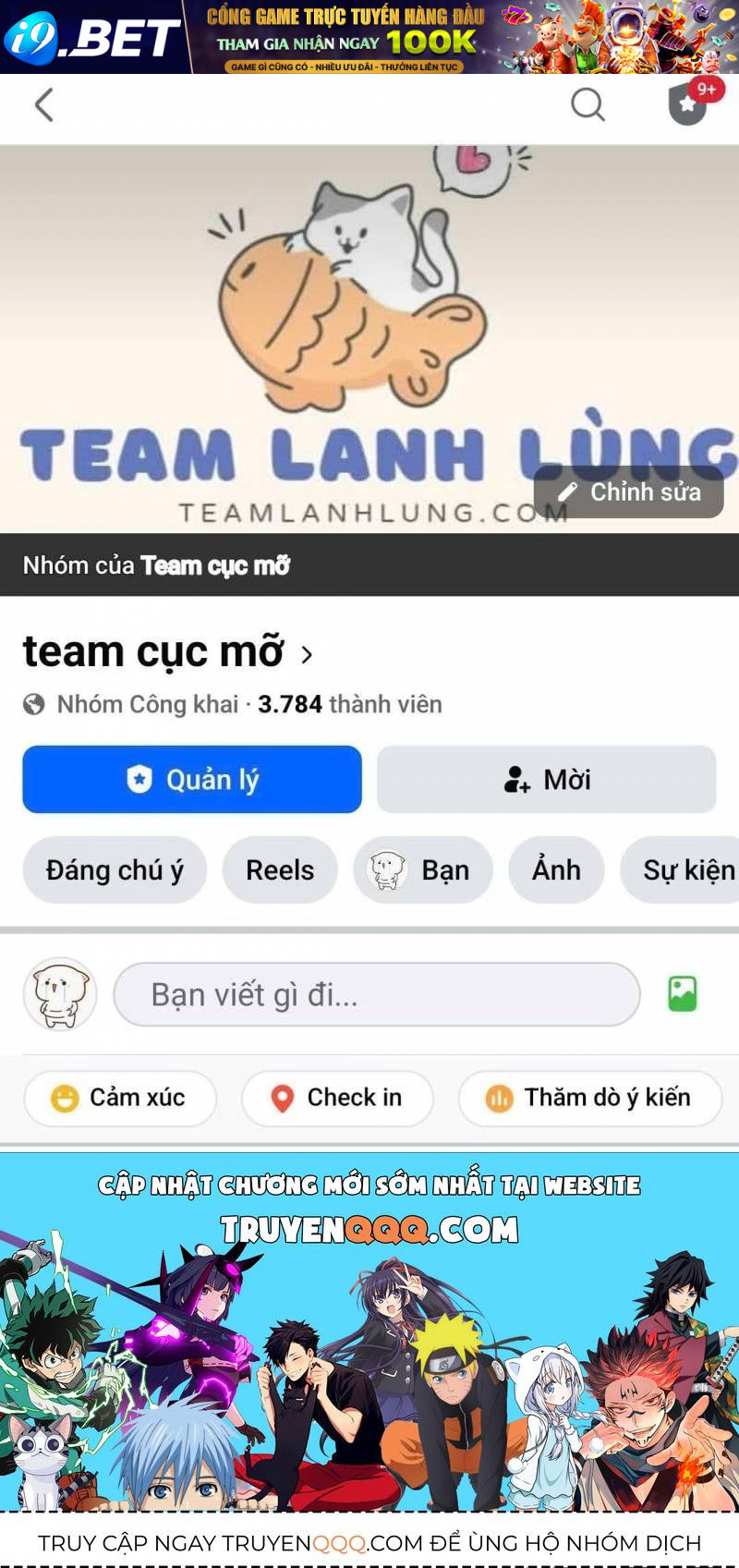The width and height of the screenshot is (739, 1568).
Task: Invite members with the Mời button
Action: pyautogui.click(x=547, y=780)
